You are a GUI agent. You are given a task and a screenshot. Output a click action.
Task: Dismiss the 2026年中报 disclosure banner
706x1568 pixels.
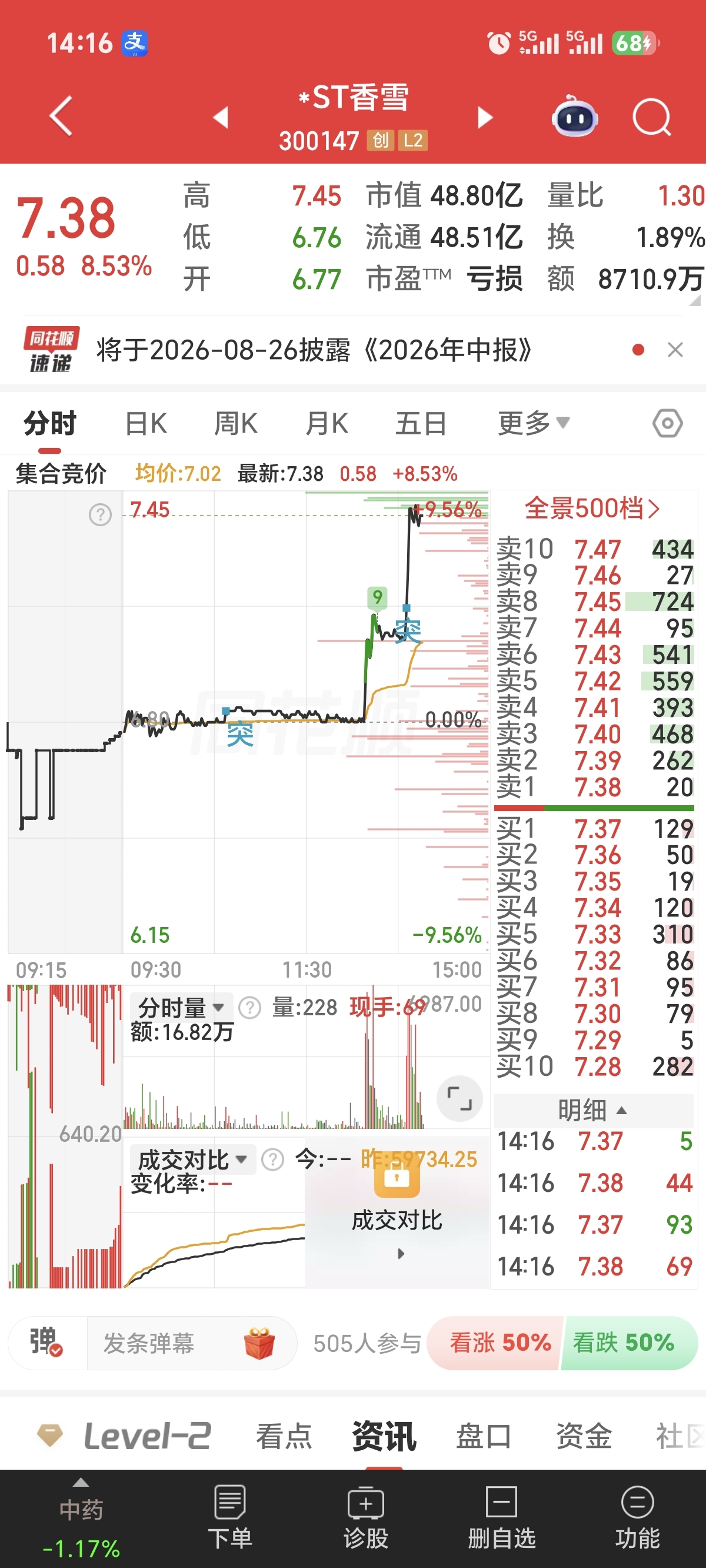[x=675, y=350]
